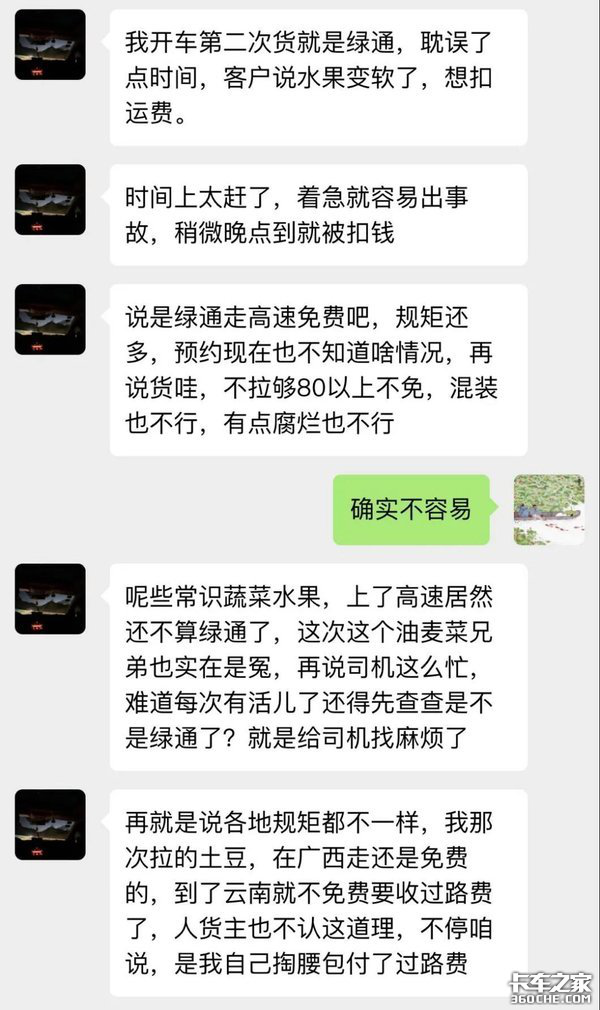600x1010 pixels.
Task: Tap the green-photo avatar beside 确实不容易
Action: (x=549, y=509)
